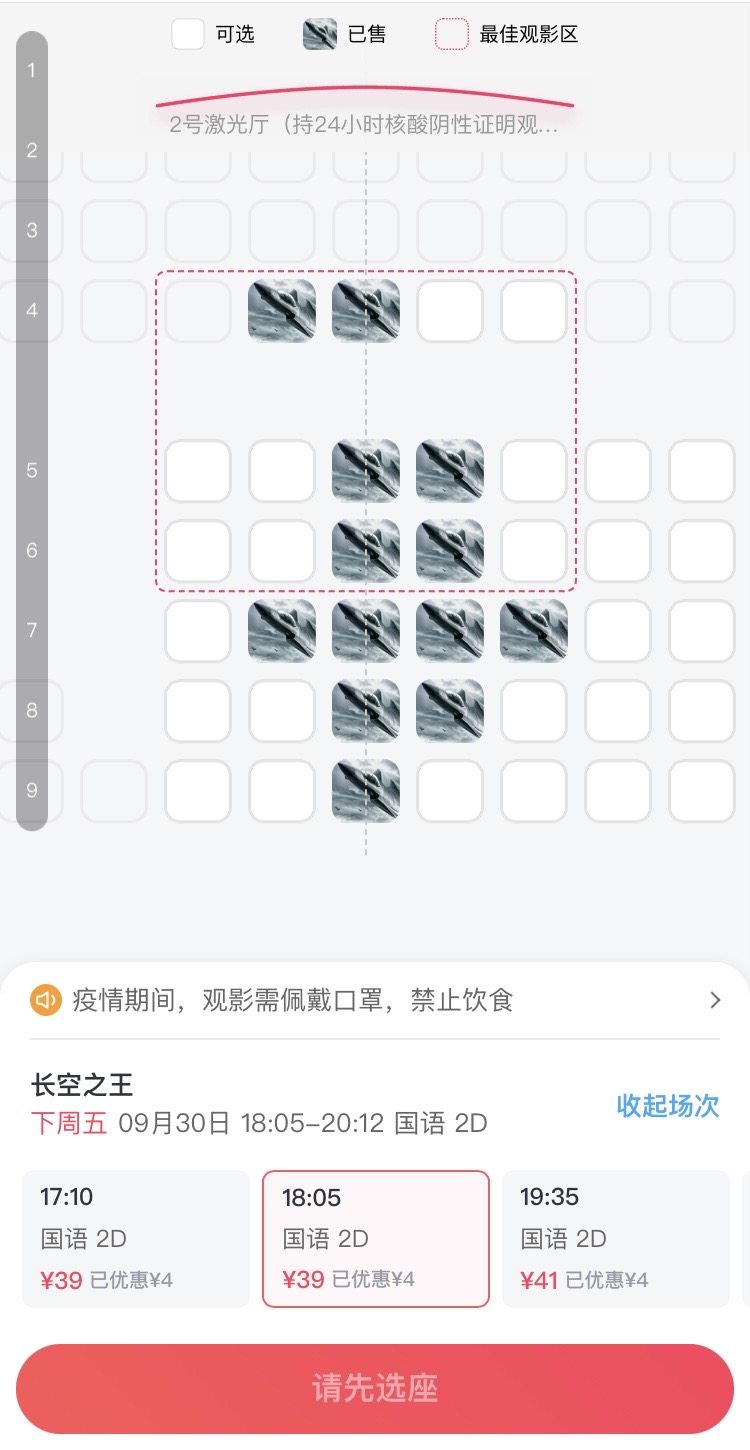Pick the rightmost available seat in row 9
Viewport: 750px width, 1450px height.
702,791
